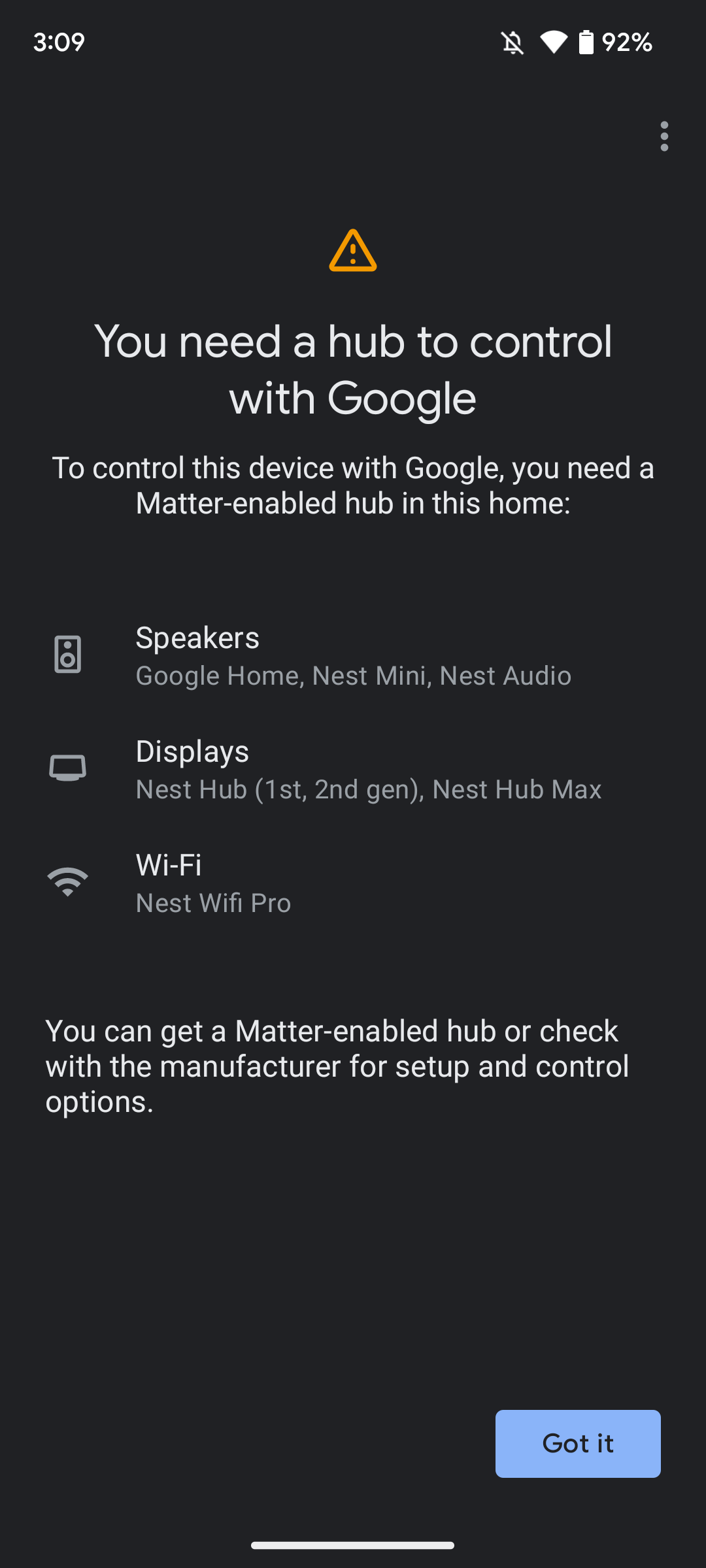
Task: Confirm with the Got it button
Action: (x=577, y=1443)
